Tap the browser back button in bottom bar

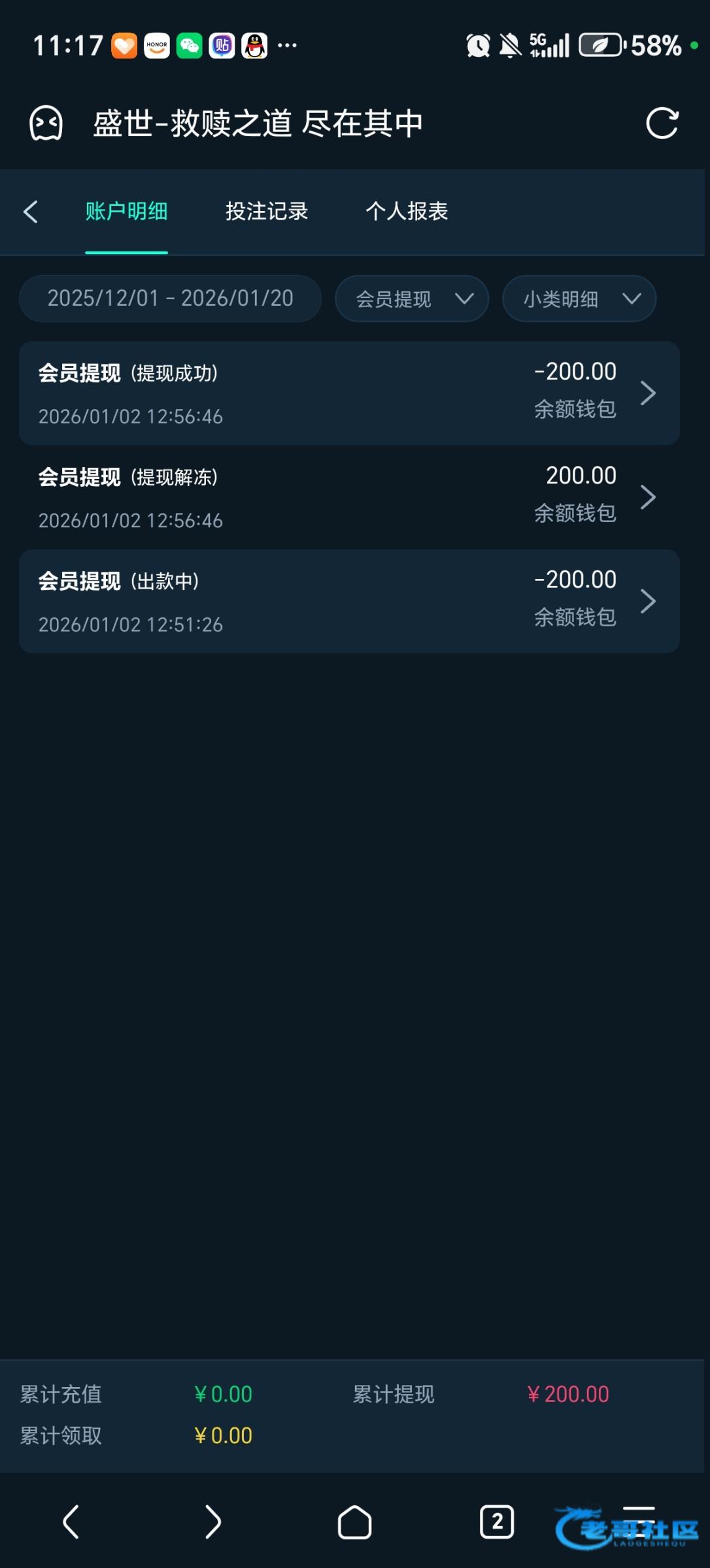tap(71, 1522)
